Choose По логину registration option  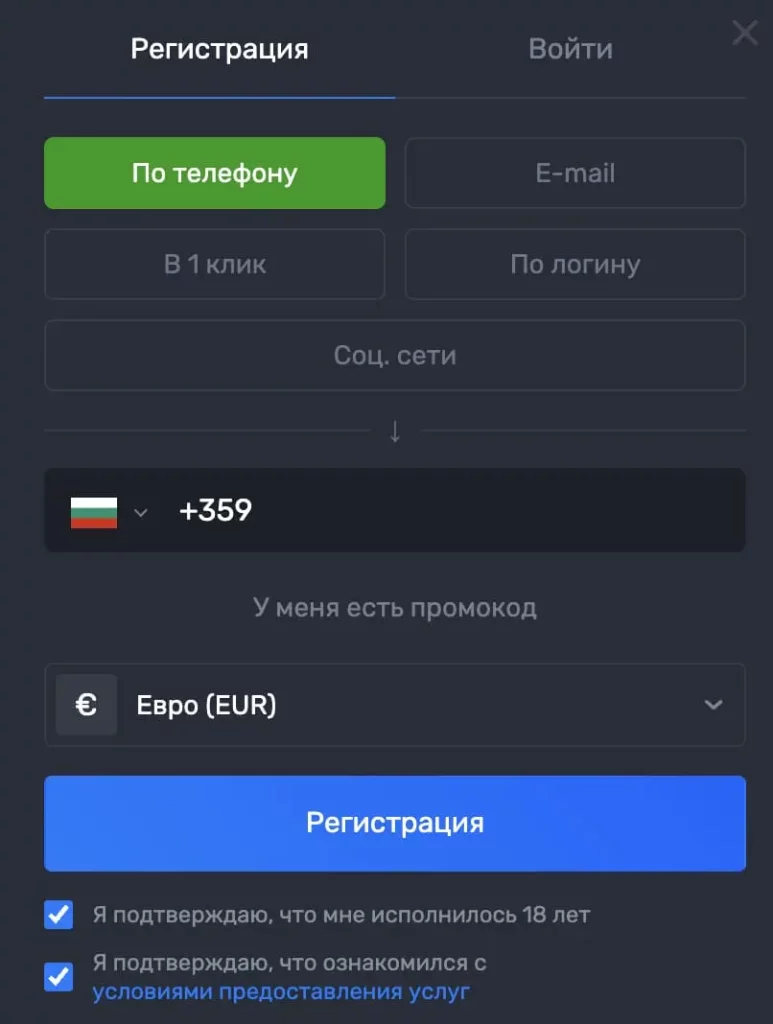(x=575, y=264)
